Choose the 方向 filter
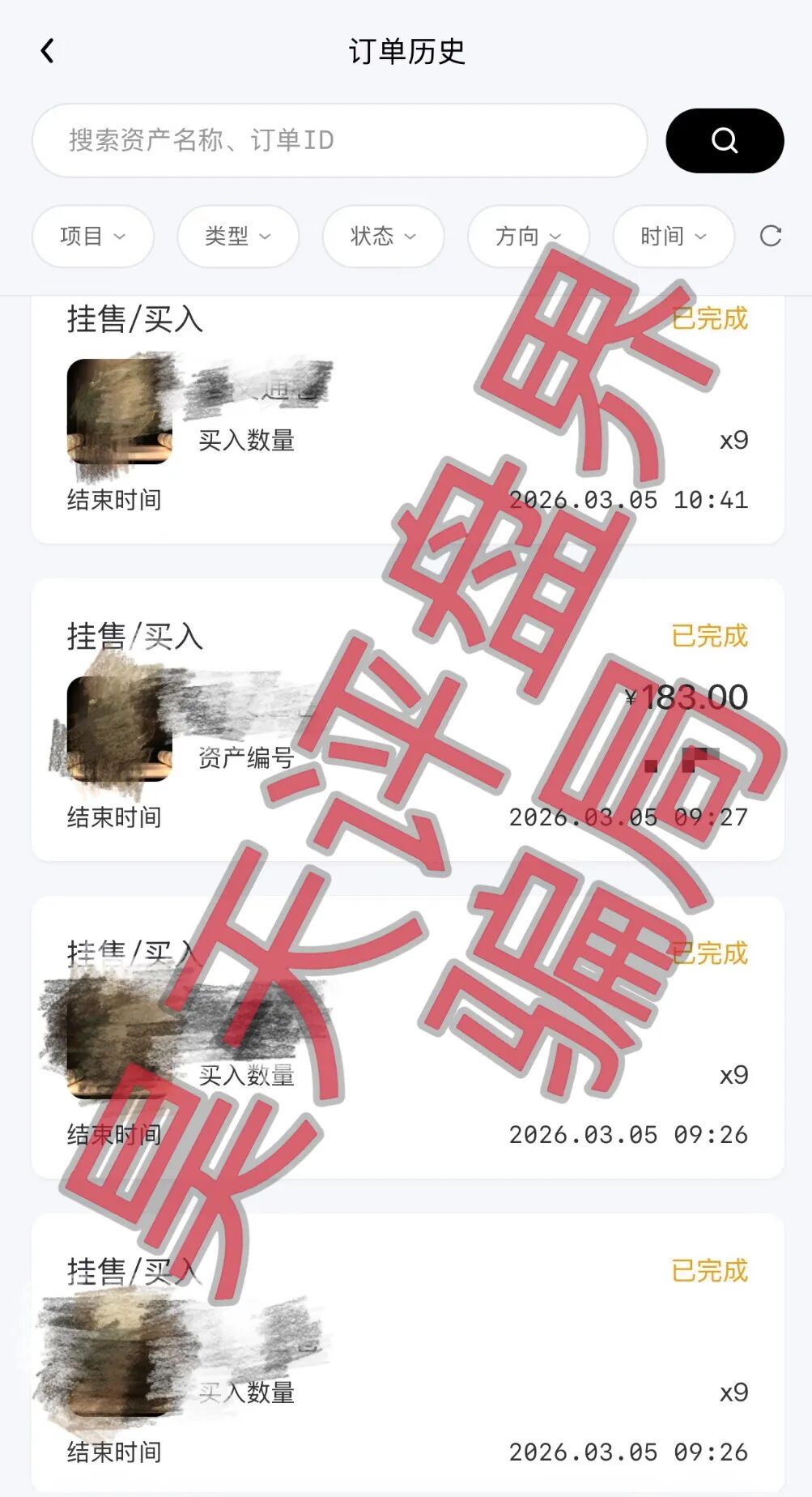This screenshot has width=812, height=1497. tap(528, 237)
